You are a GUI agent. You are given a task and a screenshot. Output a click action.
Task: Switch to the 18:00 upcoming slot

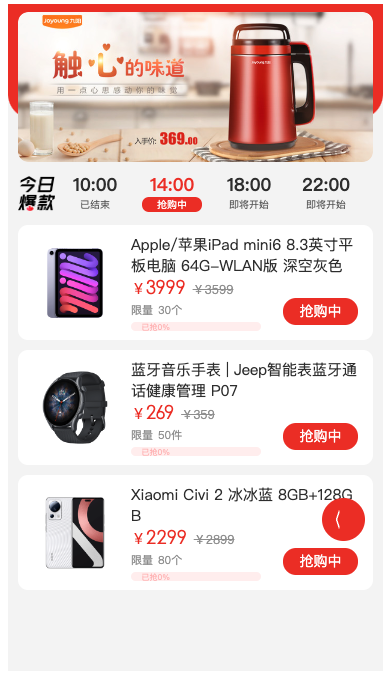[x=249, y=193]
